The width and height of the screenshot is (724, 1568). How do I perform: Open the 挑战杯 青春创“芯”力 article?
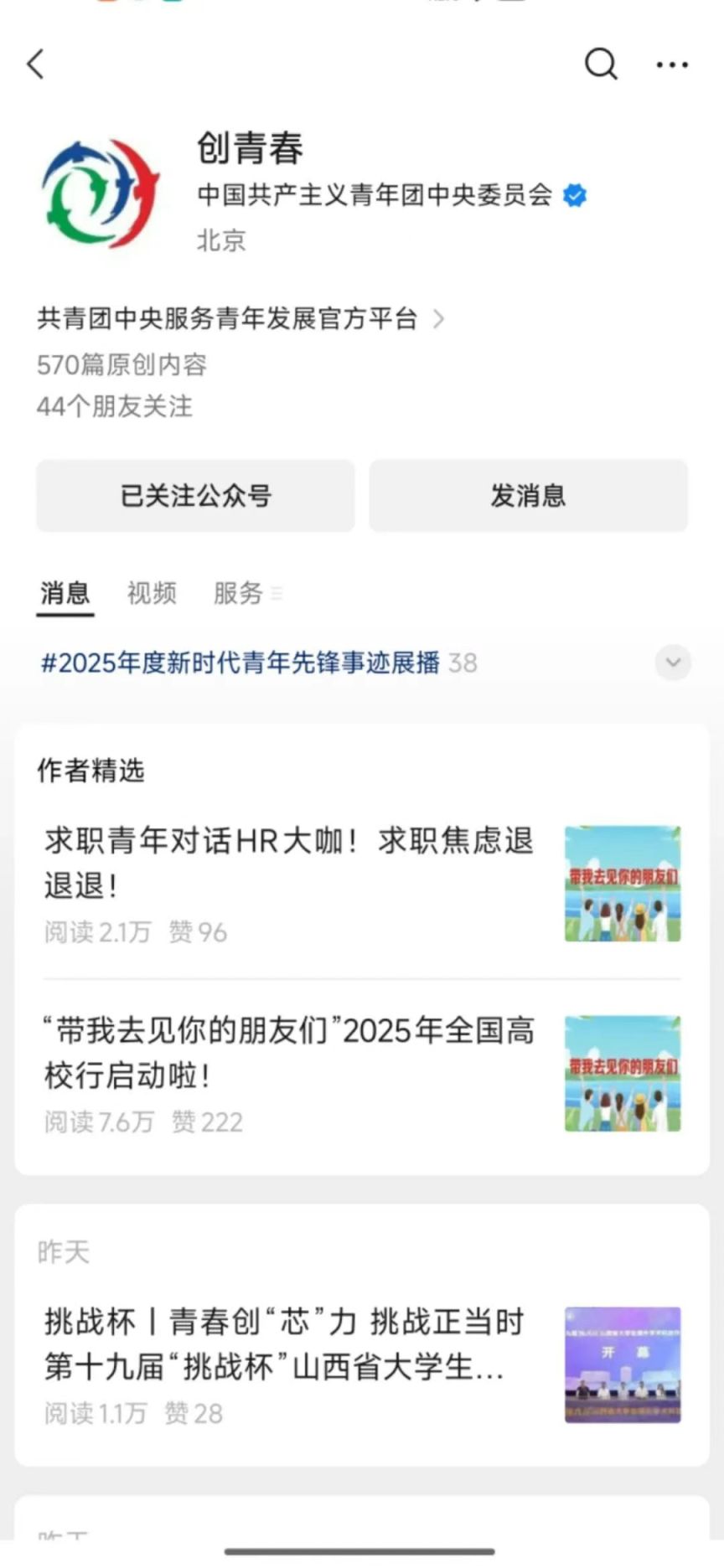click(x=285, y=1344)
